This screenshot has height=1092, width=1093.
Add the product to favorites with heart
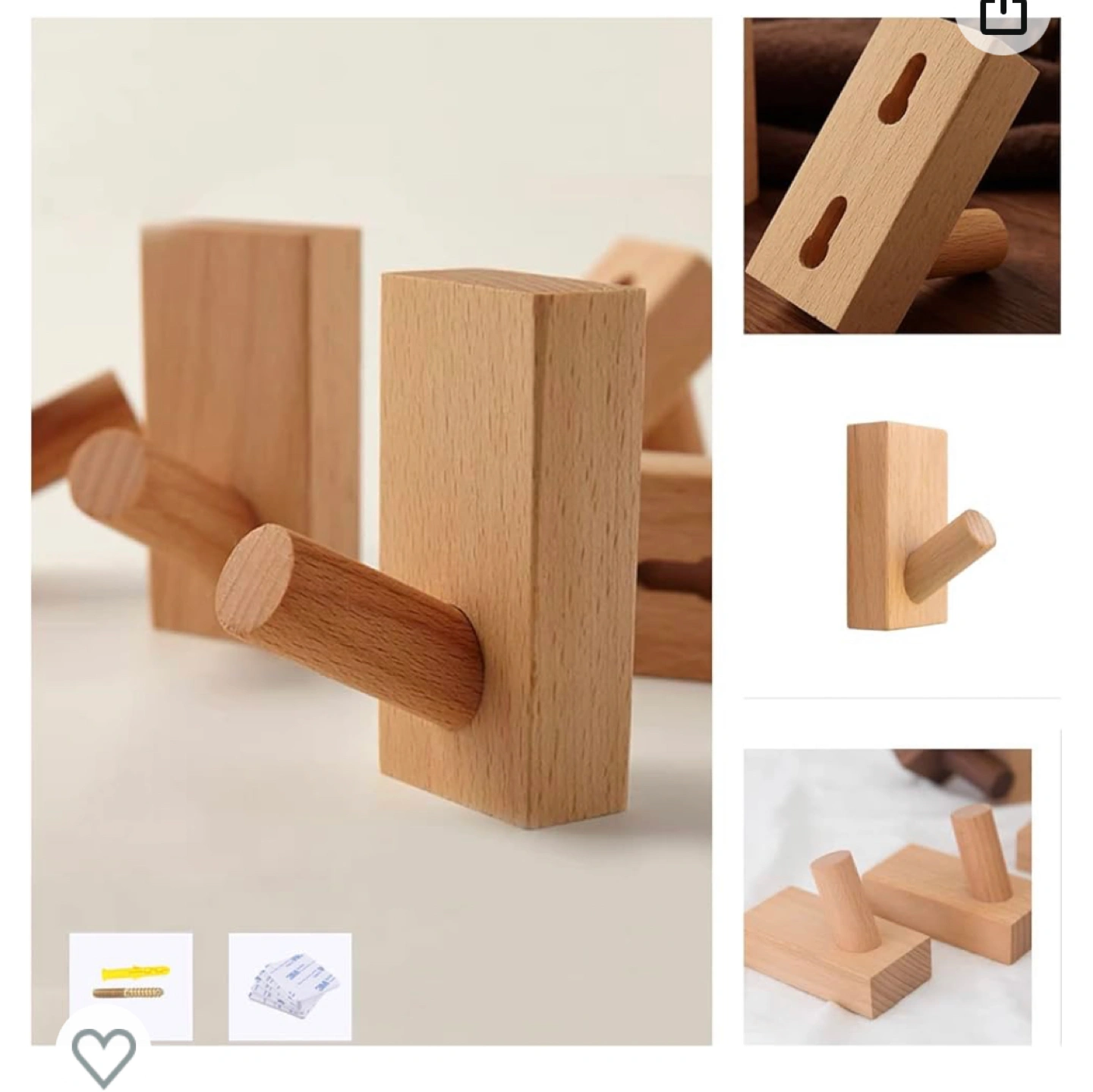[103, 1055]
